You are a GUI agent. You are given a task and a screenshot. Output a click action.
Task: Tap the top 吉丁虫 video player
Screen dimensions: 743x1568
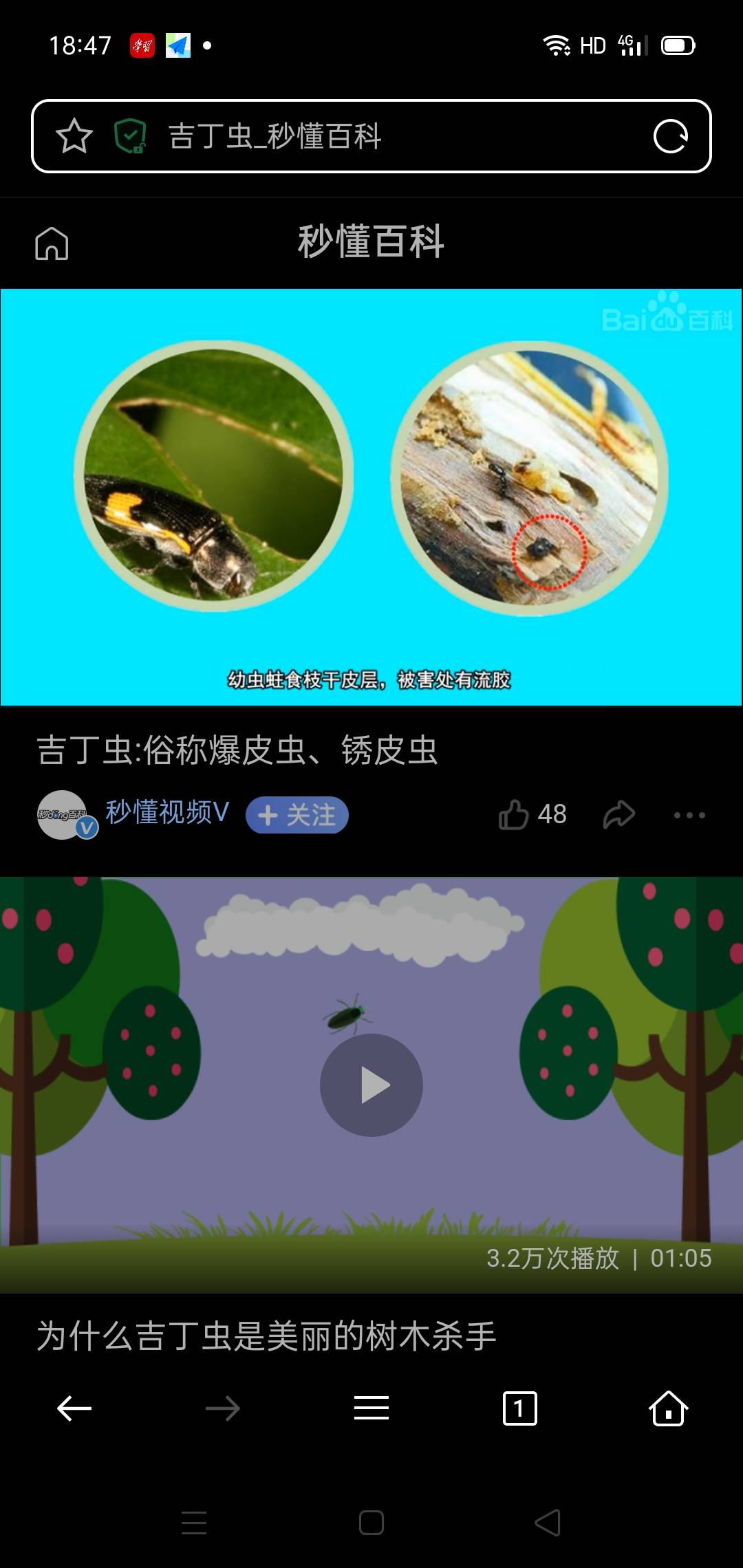[x=371, y=497]
